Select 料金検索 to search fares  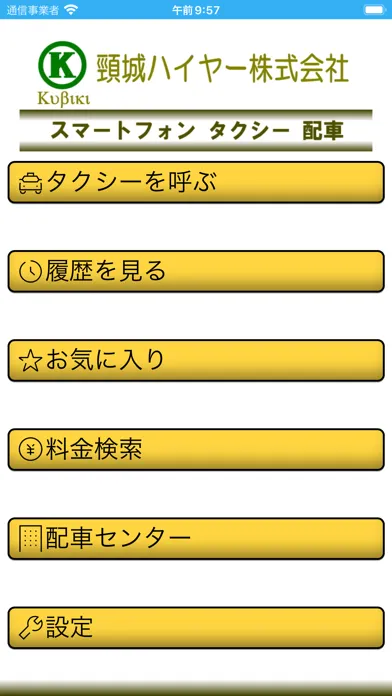pyautogui.click(x=196, y=450)
